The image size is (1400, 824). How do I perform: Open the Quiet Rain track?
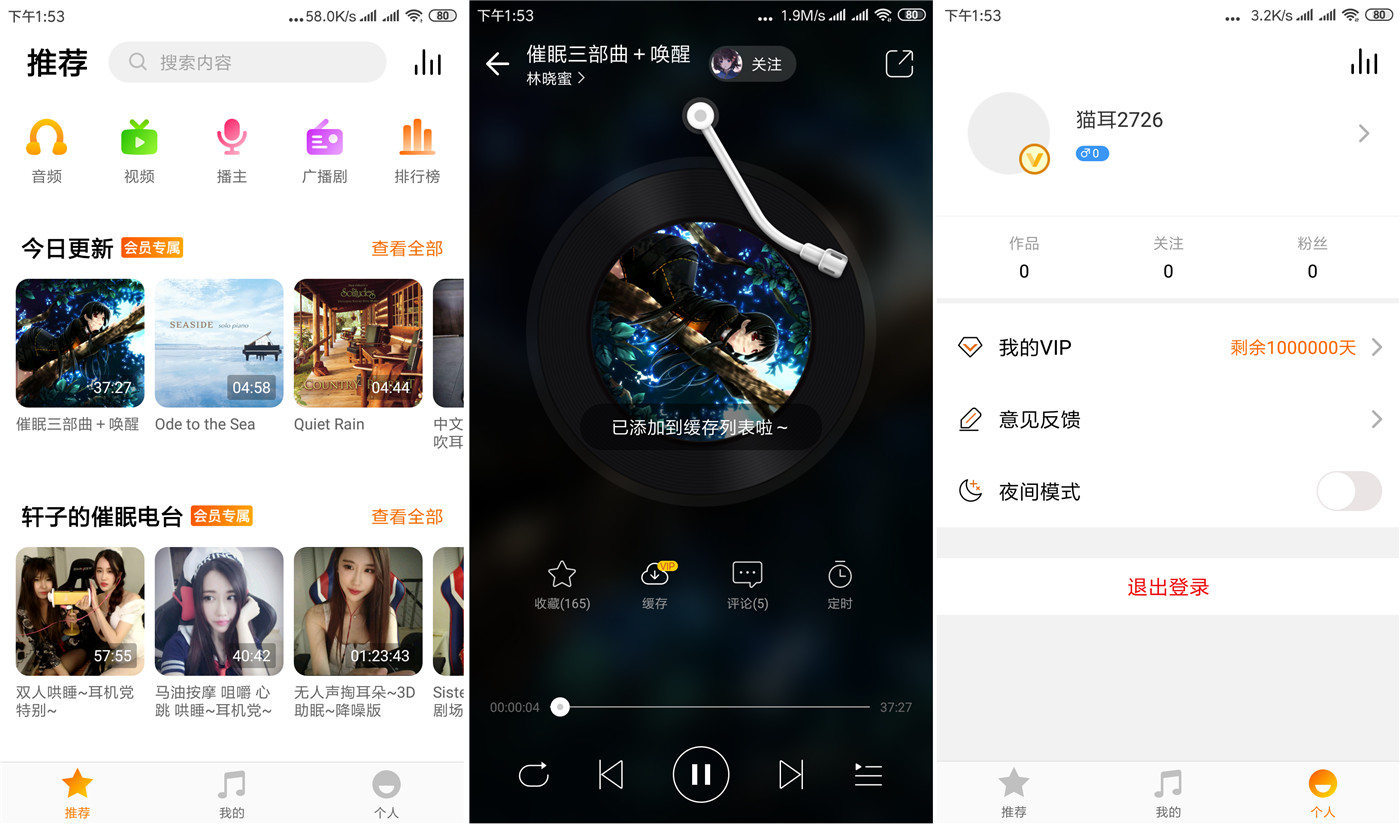[x=358, y=343]
